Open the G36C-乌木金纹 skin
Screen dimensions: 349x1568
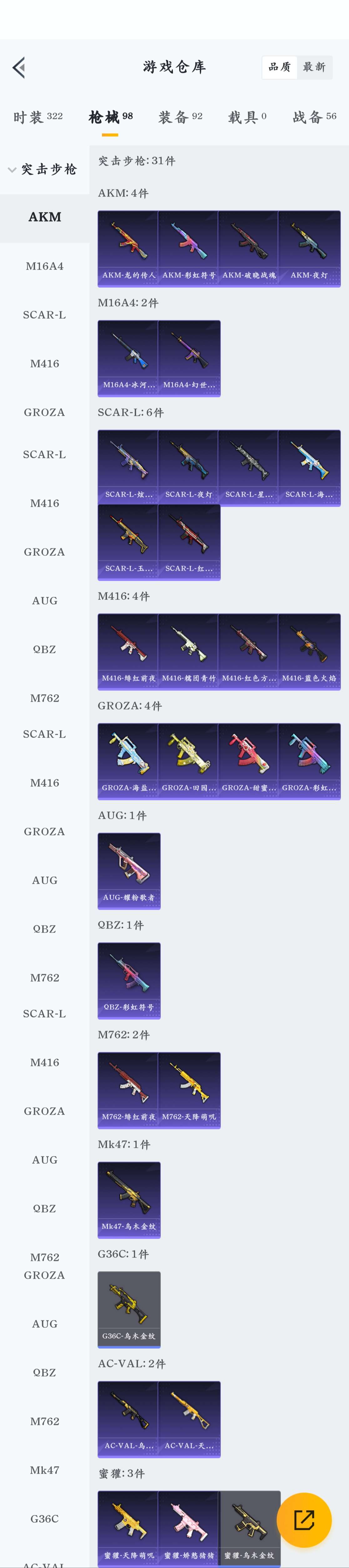129,1309
